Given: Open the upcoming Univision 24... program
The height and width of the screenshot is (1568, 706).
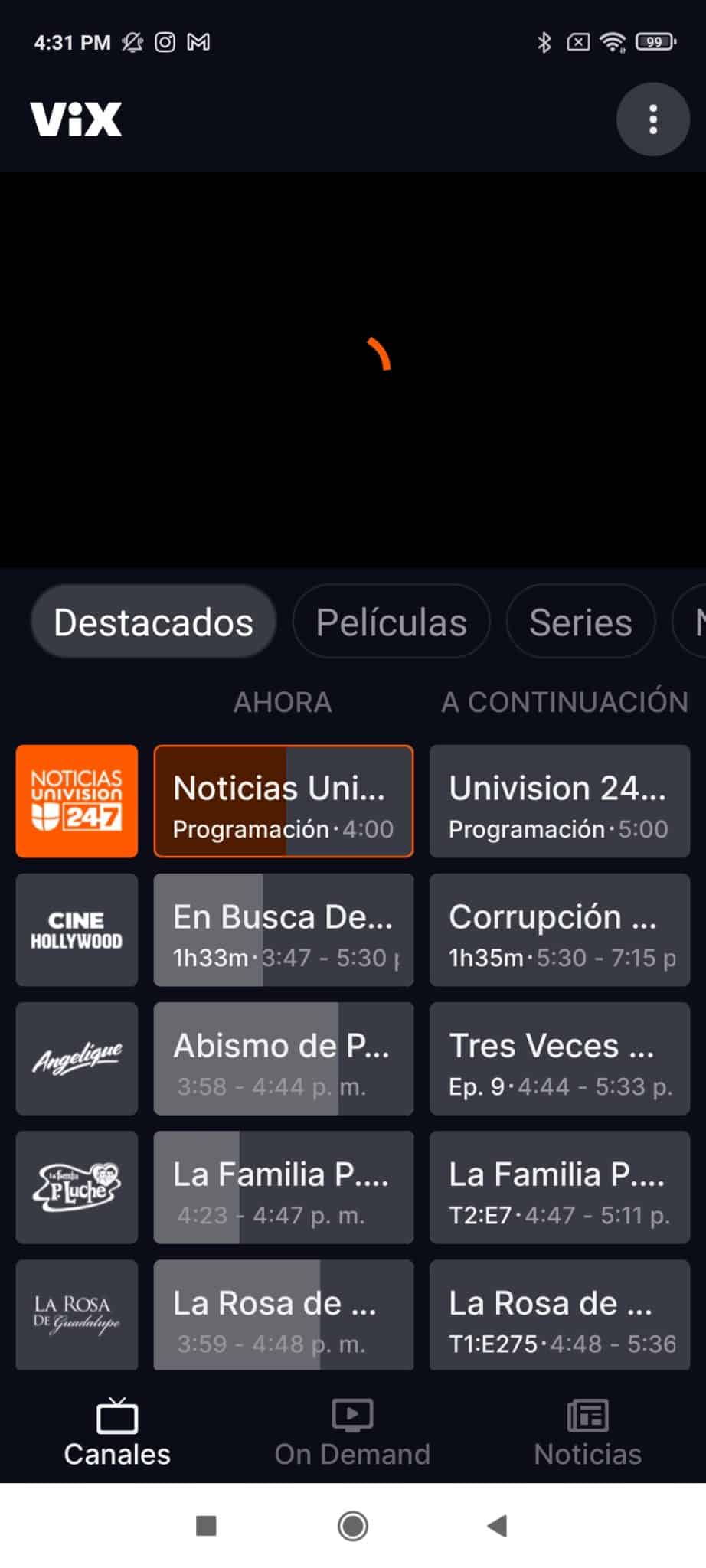Looking at the screenshot, I should click(560, 801).
